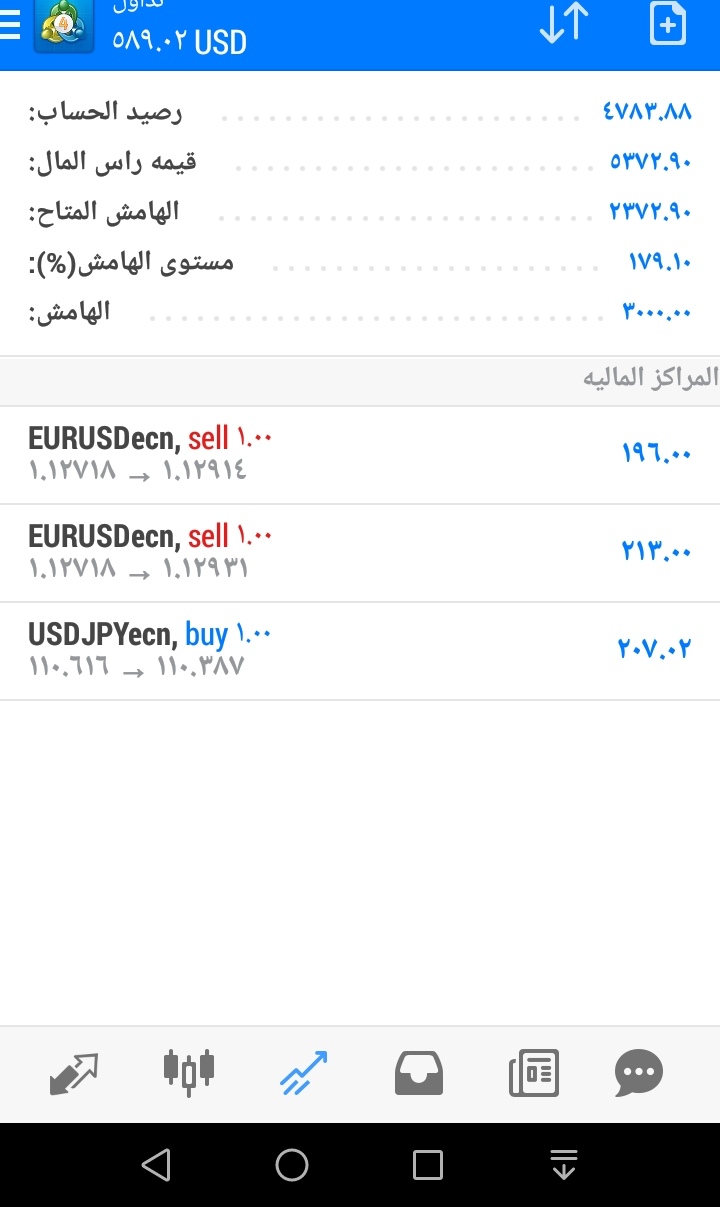Open the News tab
Viewport: 720px width, 1207px height.
[x=534, y=1074]
